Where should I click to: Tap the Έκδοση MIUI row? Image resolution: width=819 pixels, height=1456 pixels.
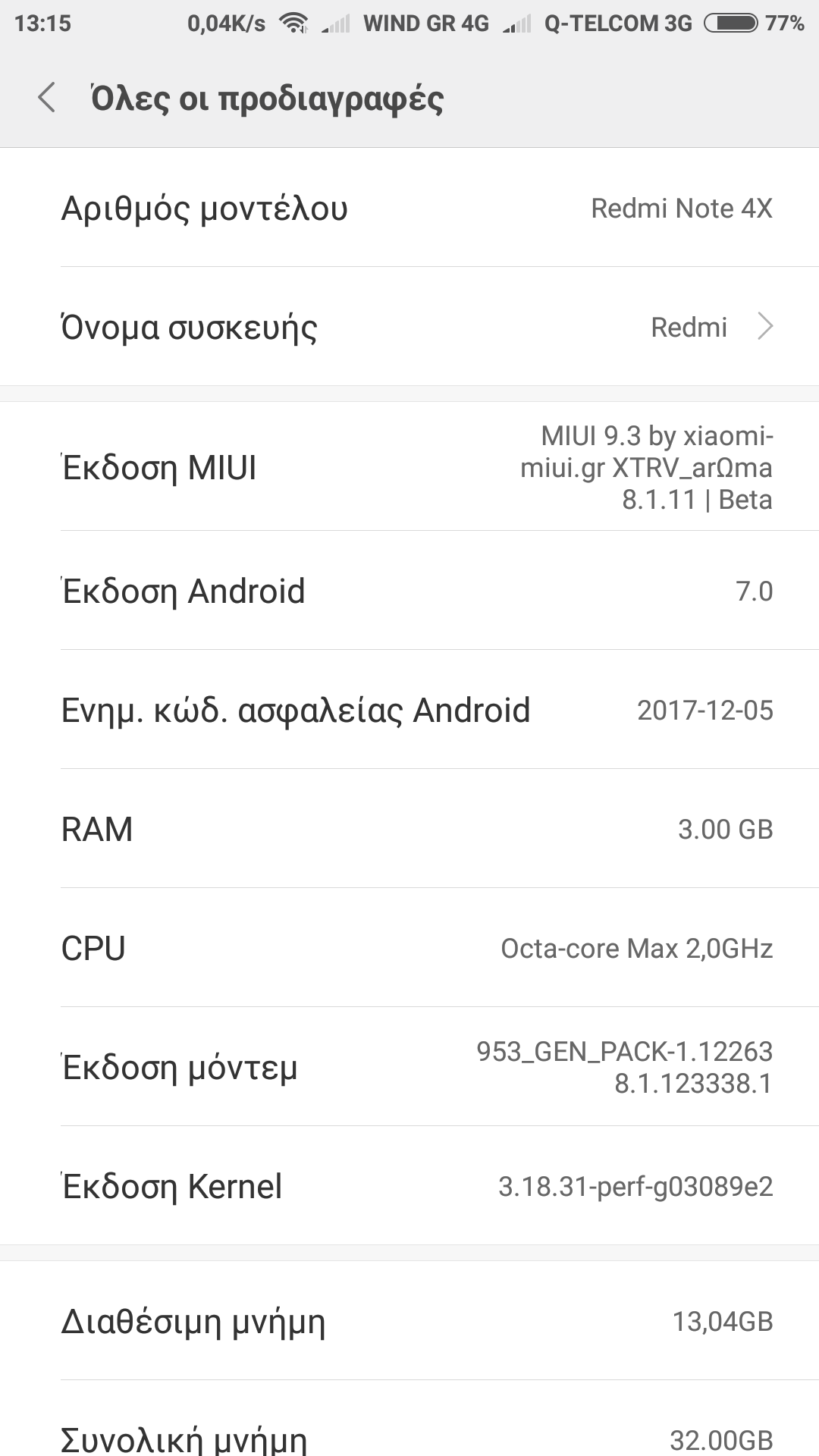coord(409,467)
